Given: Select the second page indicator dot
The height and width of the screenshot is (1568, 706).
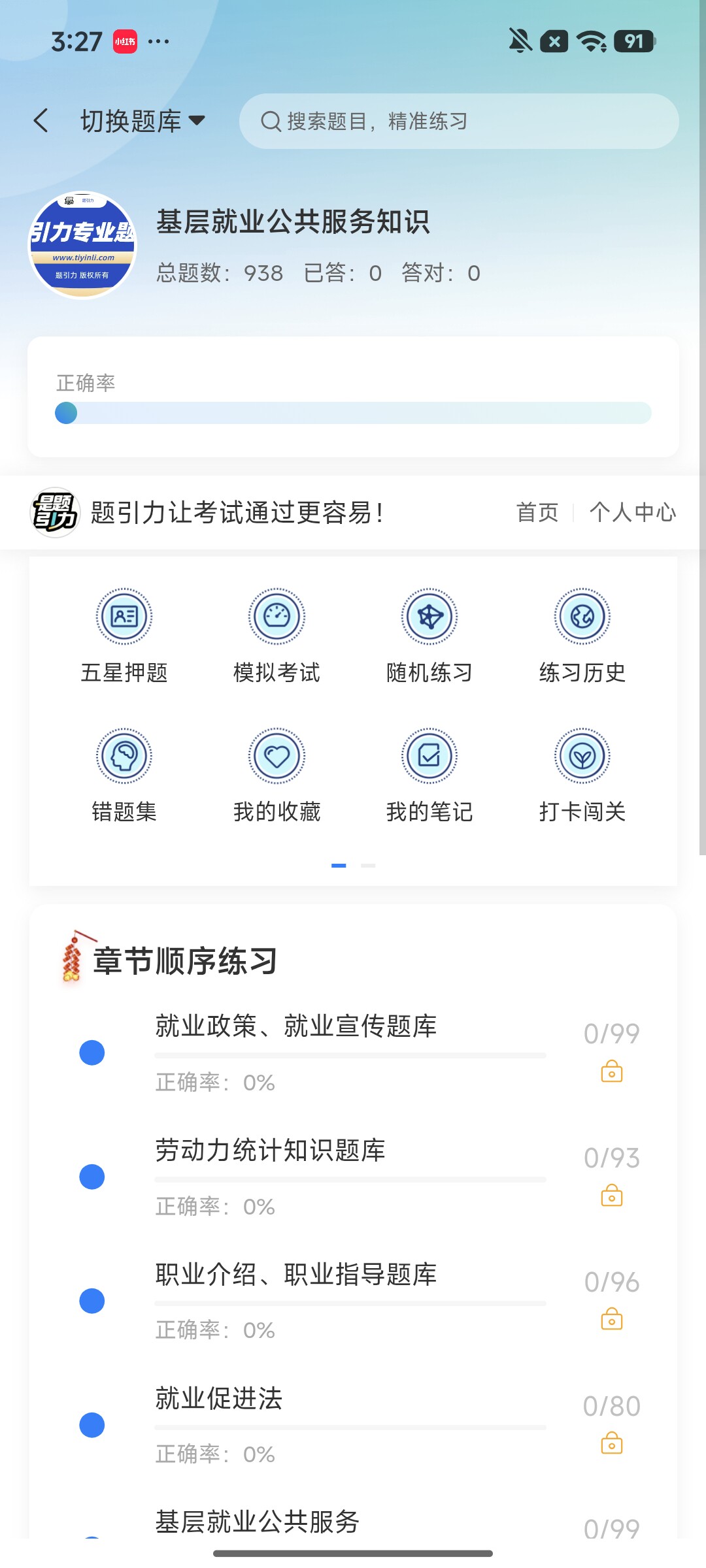Looking at the screenshot, I should coord(368,865).
